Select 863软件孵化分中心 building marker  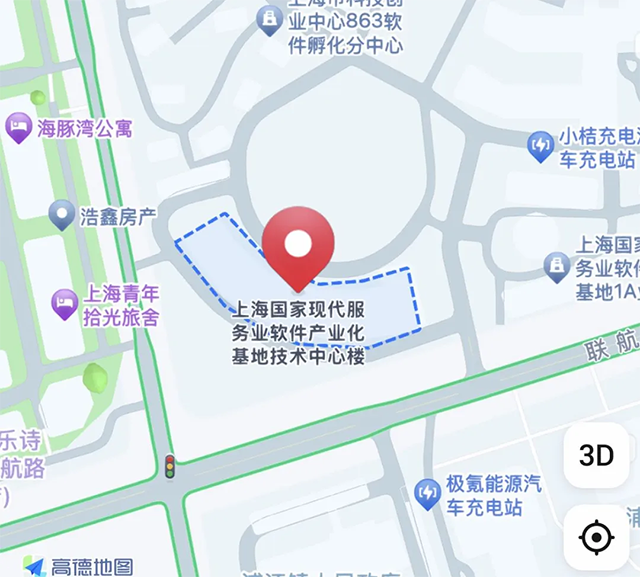268,20
